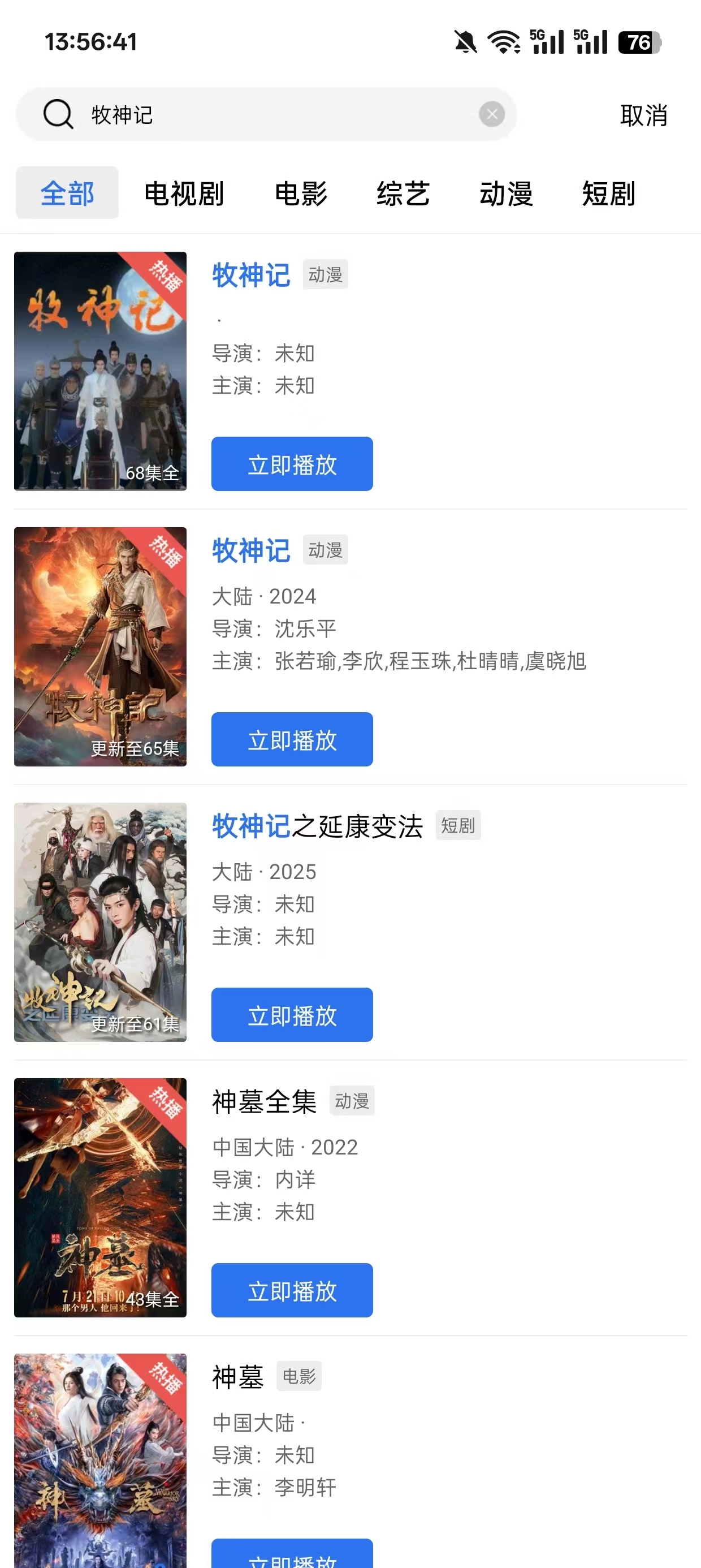Switch to the 电视剧 tab
Image resolution: width=701 pixels, height=1568 pixels.
[x=183, y=193]
